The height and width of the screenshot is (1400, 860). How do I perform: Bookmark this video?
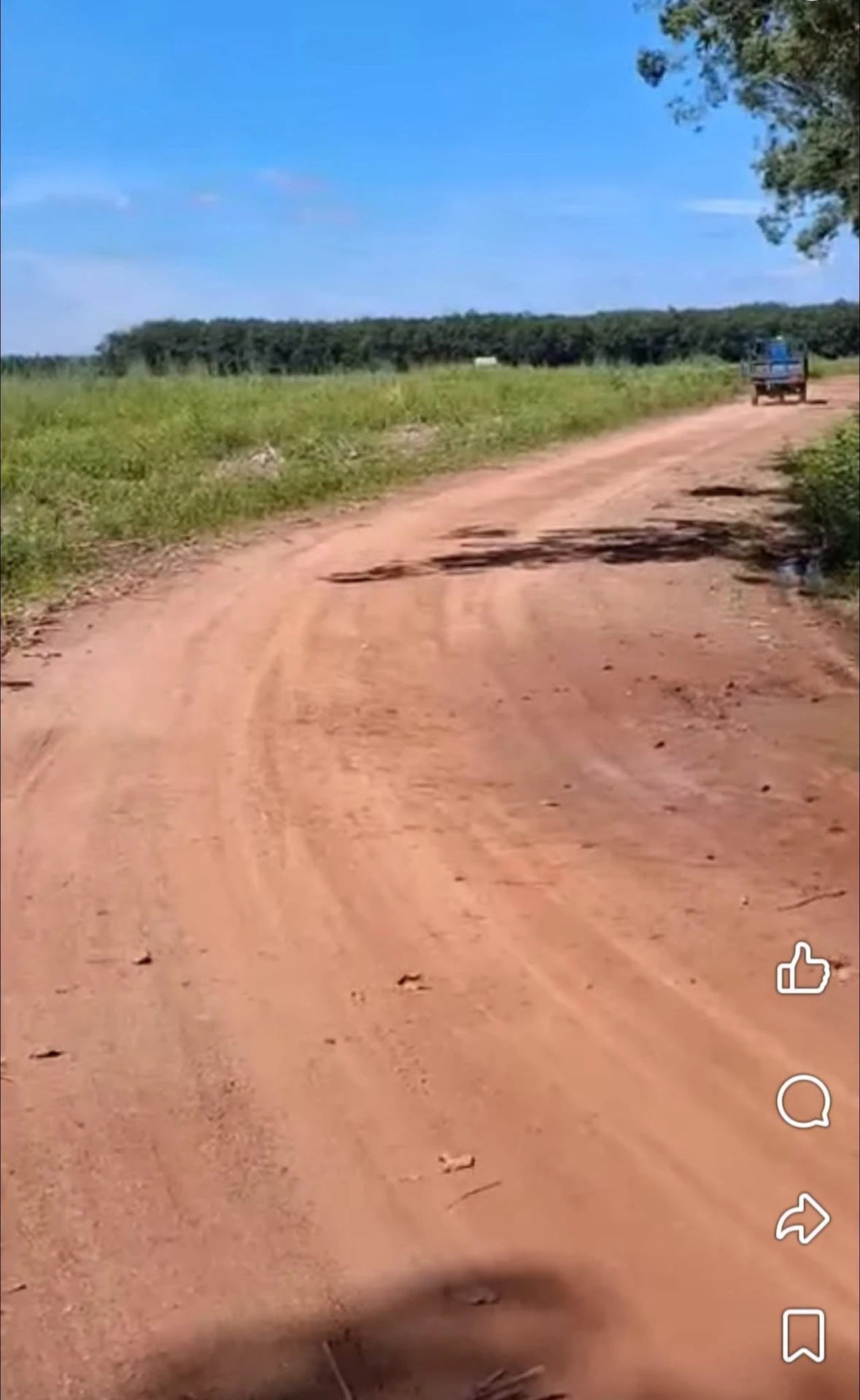(803, 1335)
